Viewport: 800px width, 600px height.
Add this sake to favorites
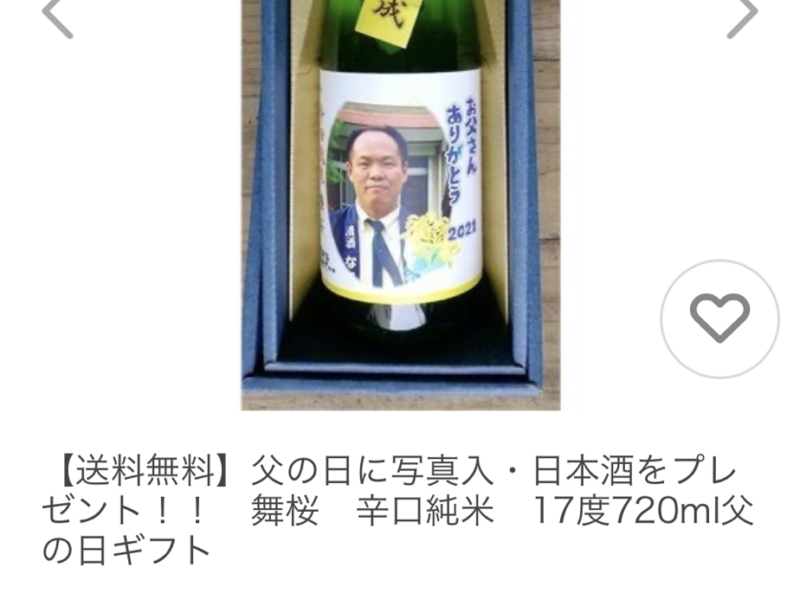click(719, 319)
